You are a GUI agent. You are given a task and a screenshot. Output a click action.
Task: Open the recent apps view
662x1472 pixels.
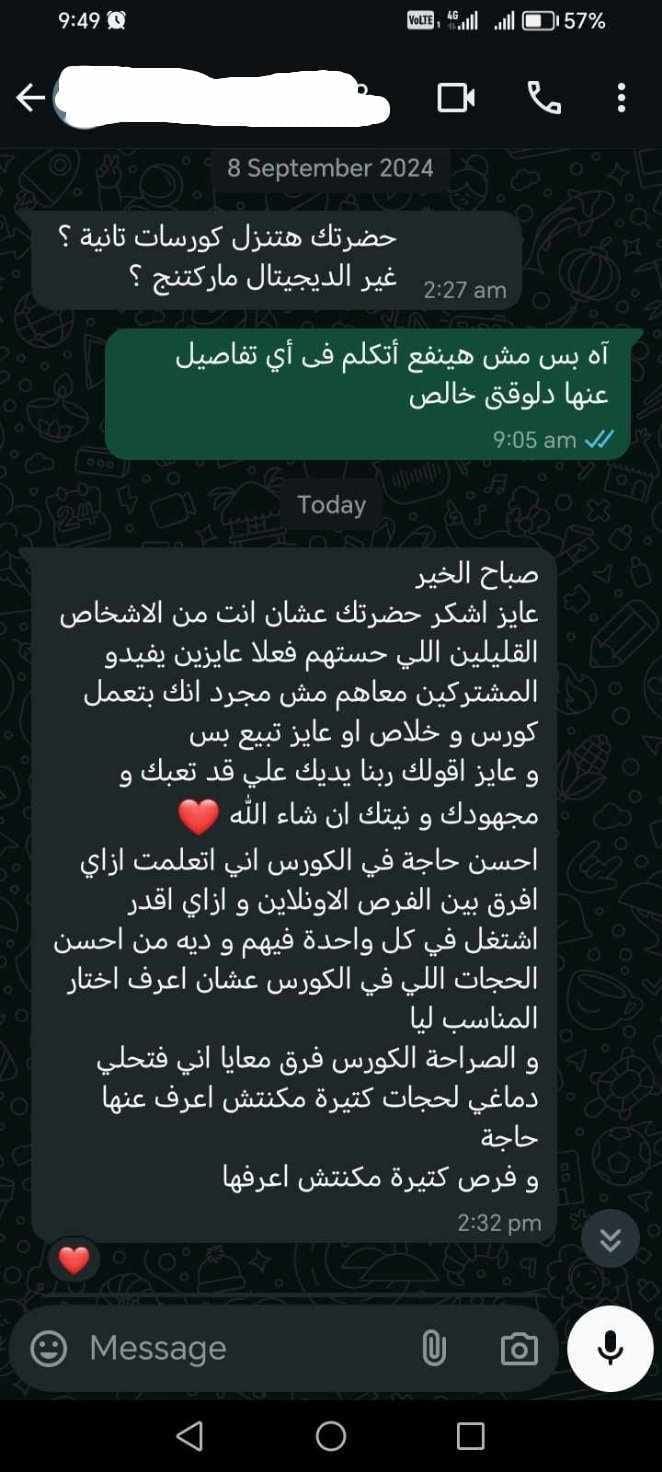click(x=470, y=1436)
